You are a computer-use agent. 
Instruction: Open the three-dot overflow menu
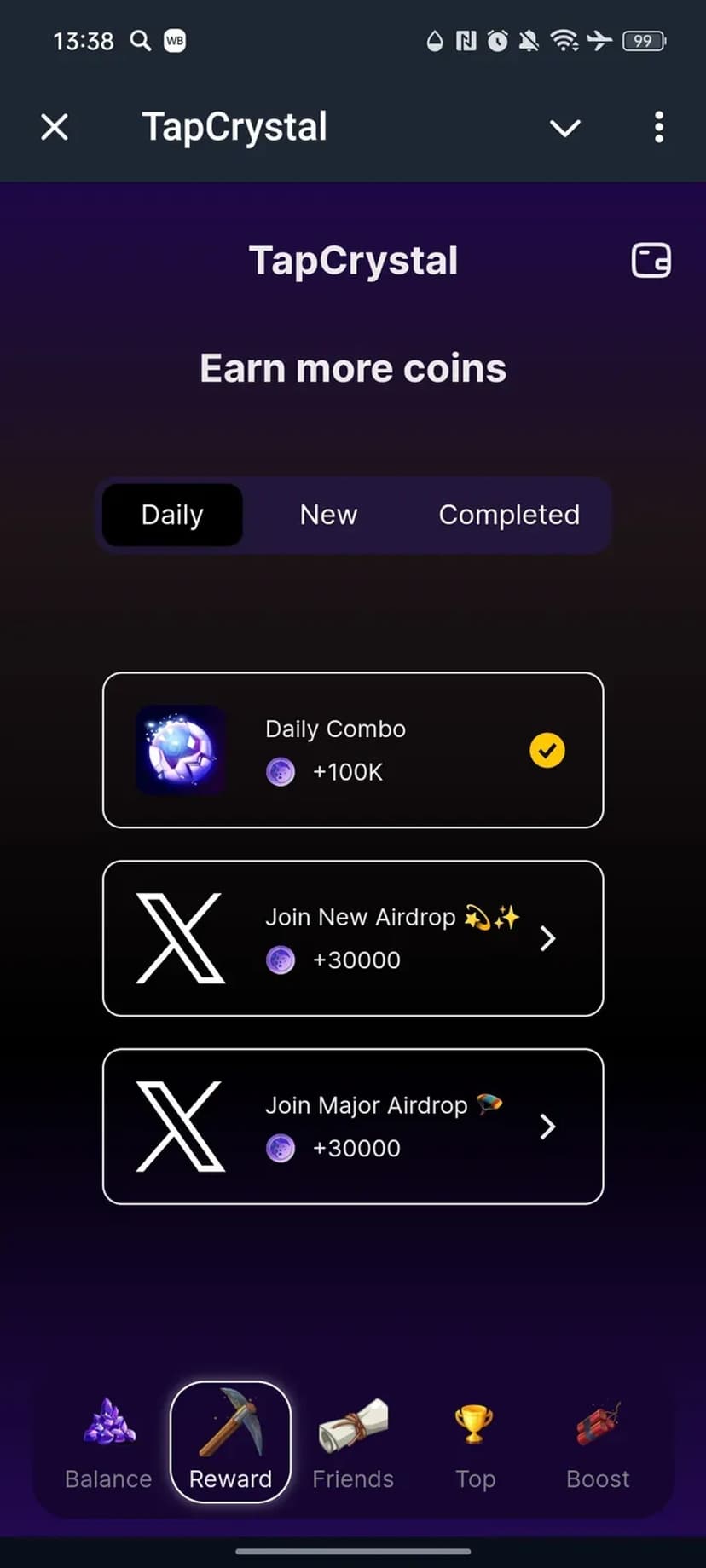pos(658,128)
